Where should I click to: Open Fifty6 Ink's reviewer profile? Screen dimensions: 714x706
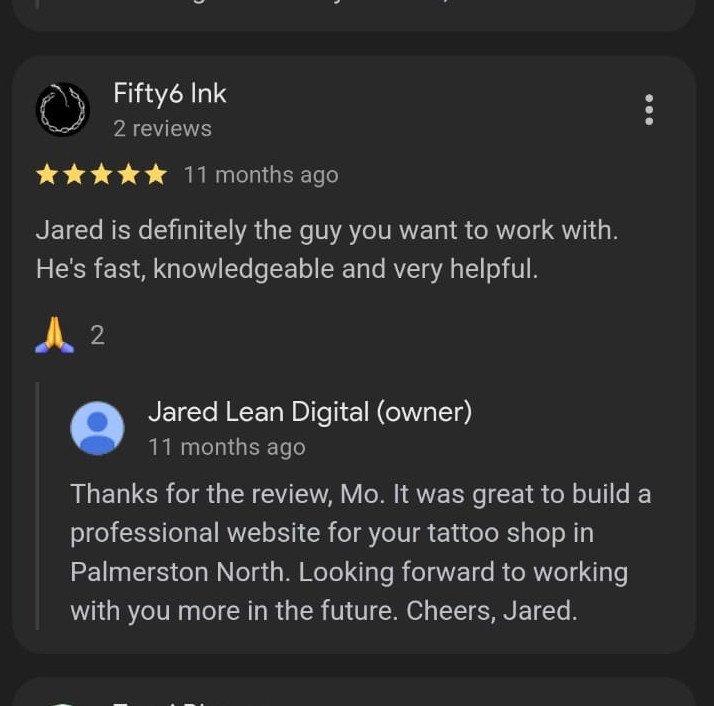click(170, 95)
